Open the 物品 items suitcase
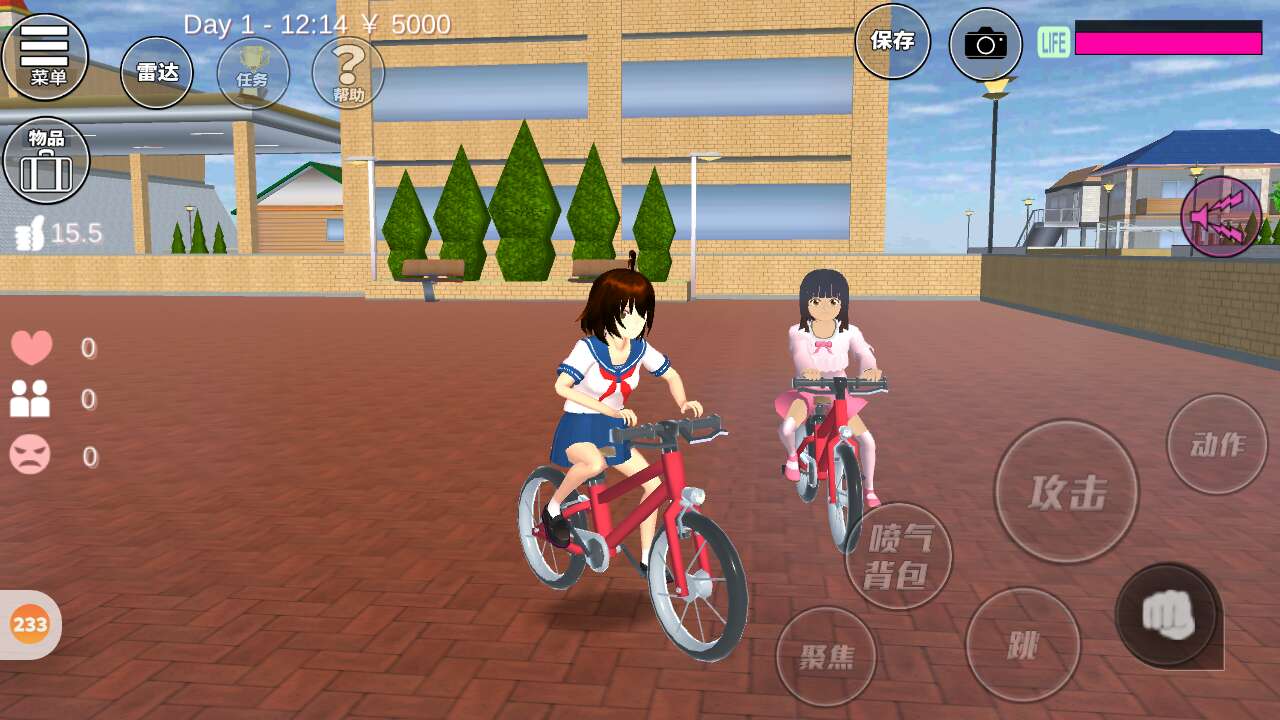This screenshot has width=1280, height=720. (x=46, y=160)
